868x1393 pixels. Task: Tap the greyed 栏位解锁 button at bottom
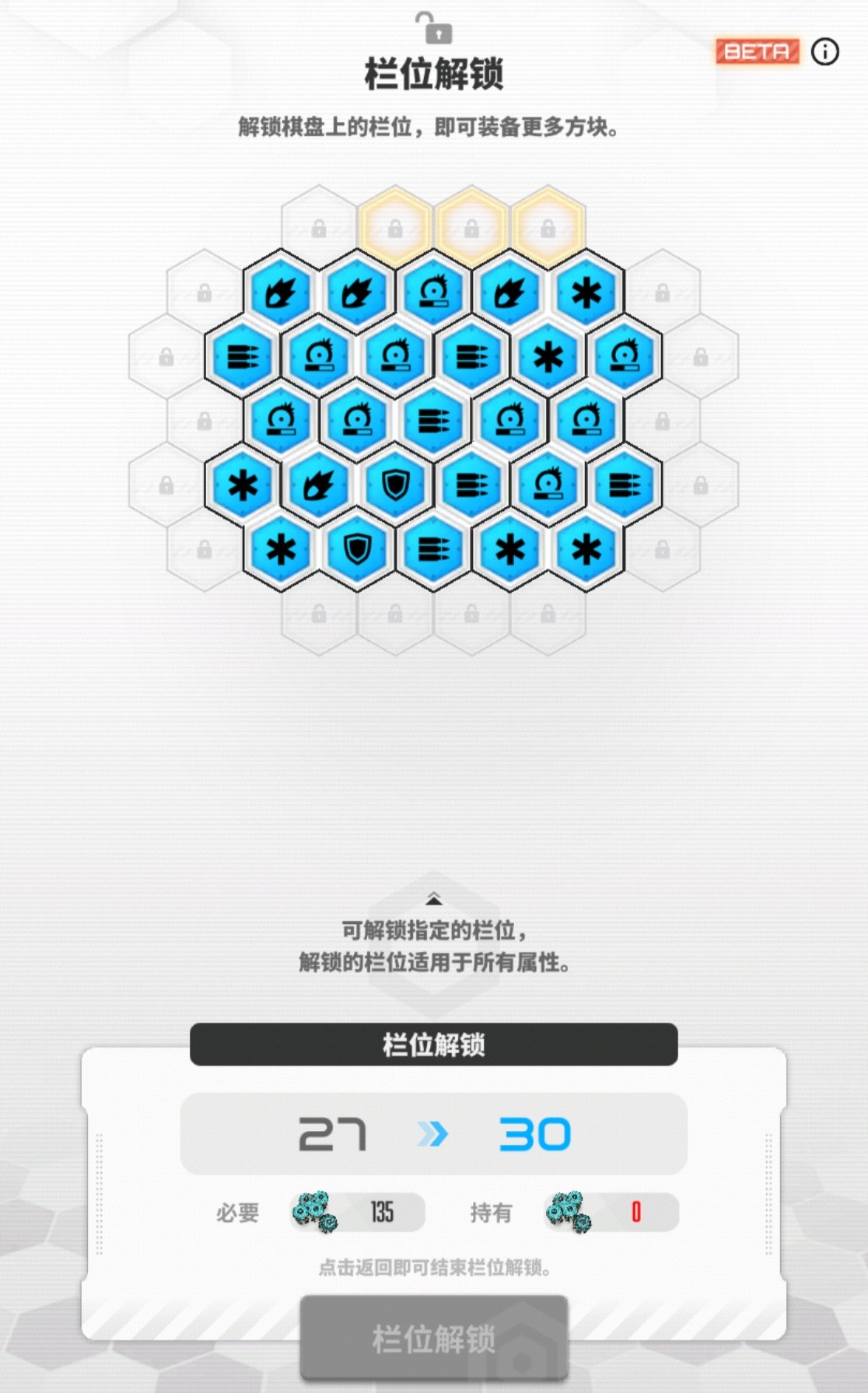pyautogui.click(x=434, y=1338)
